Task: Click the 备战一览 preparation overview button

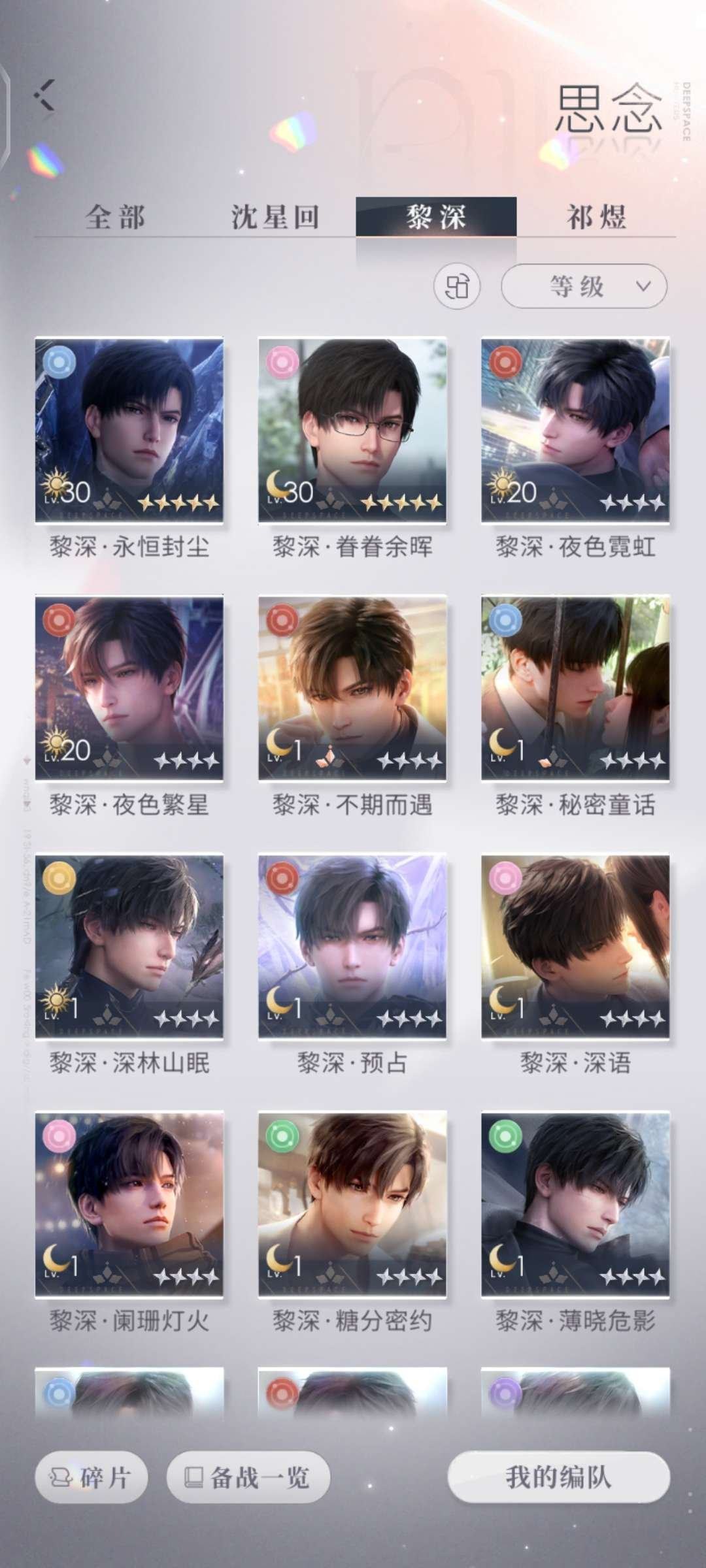Action: pos(247,1477)
